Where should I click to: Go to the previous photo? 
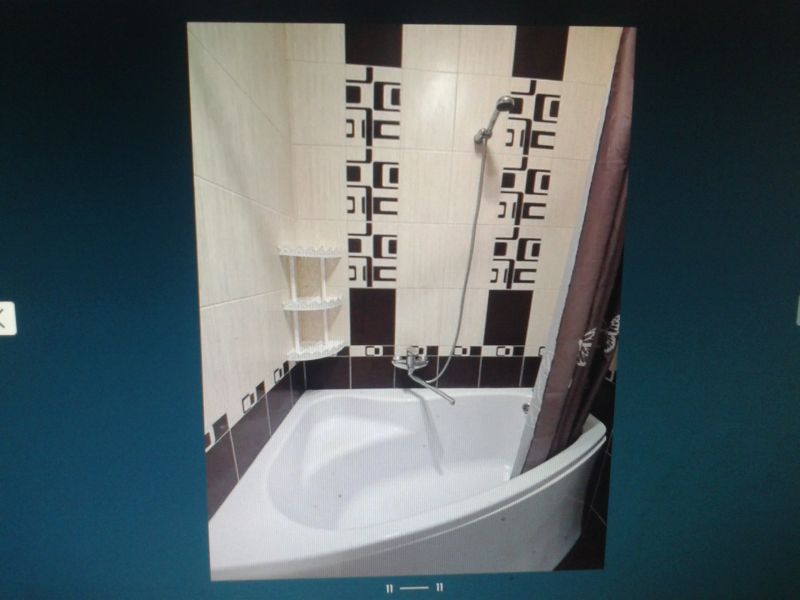[x=5, y=318]
